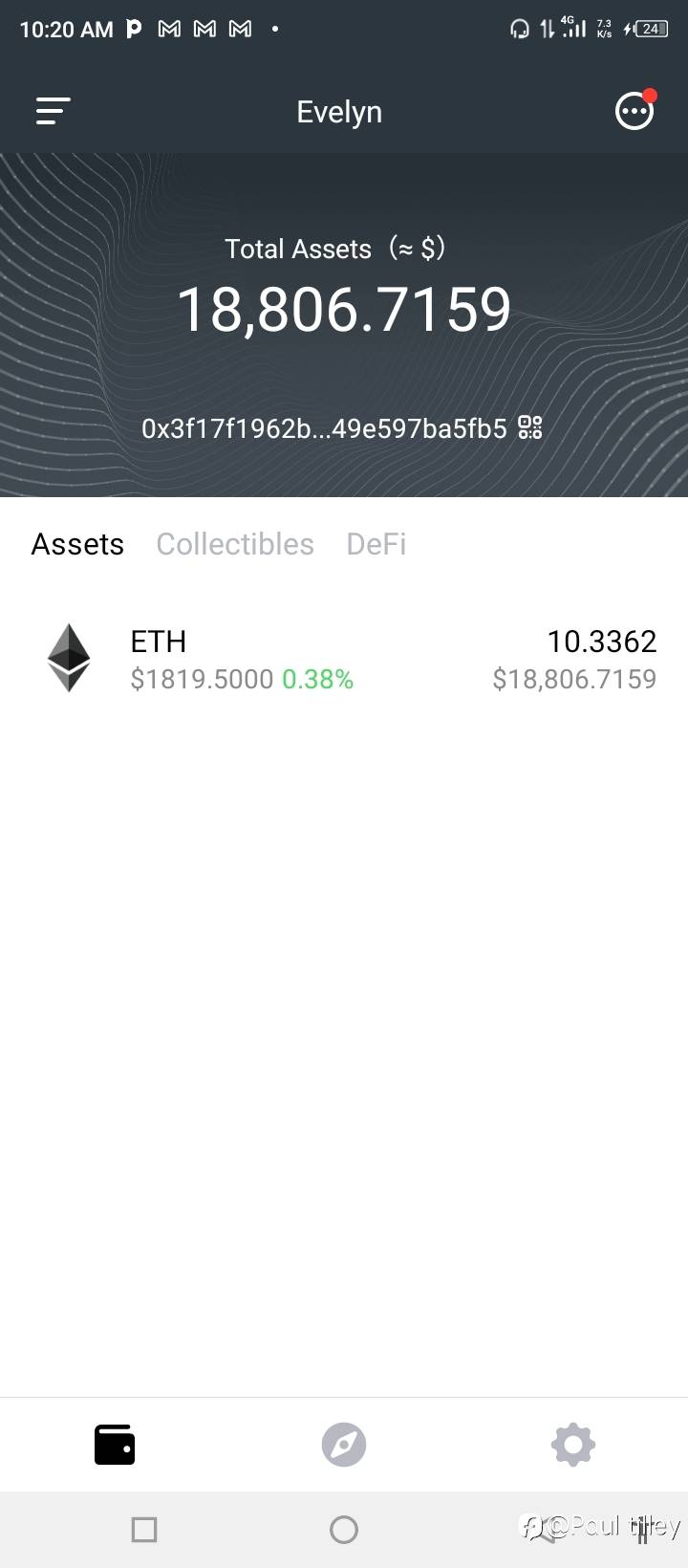Open the compass browser tab
The image size is (688, 1568).
pyautogui.click(x=344, y=1445)
